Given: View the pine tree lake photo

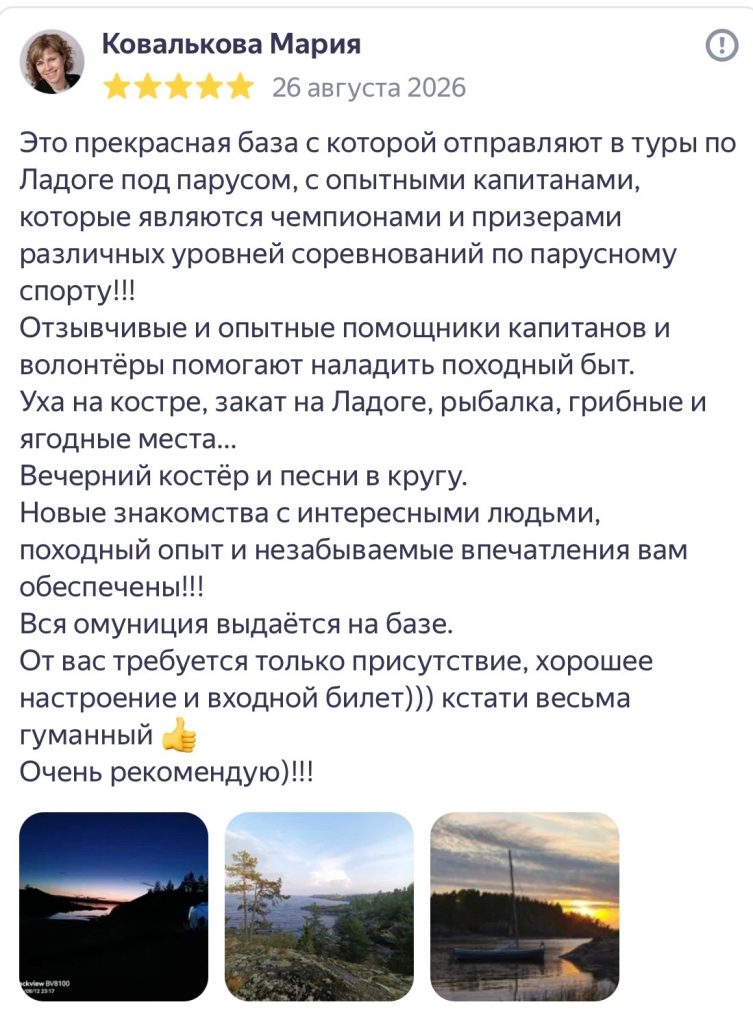Looking at the screenshot, I should (x=319, y=906).
